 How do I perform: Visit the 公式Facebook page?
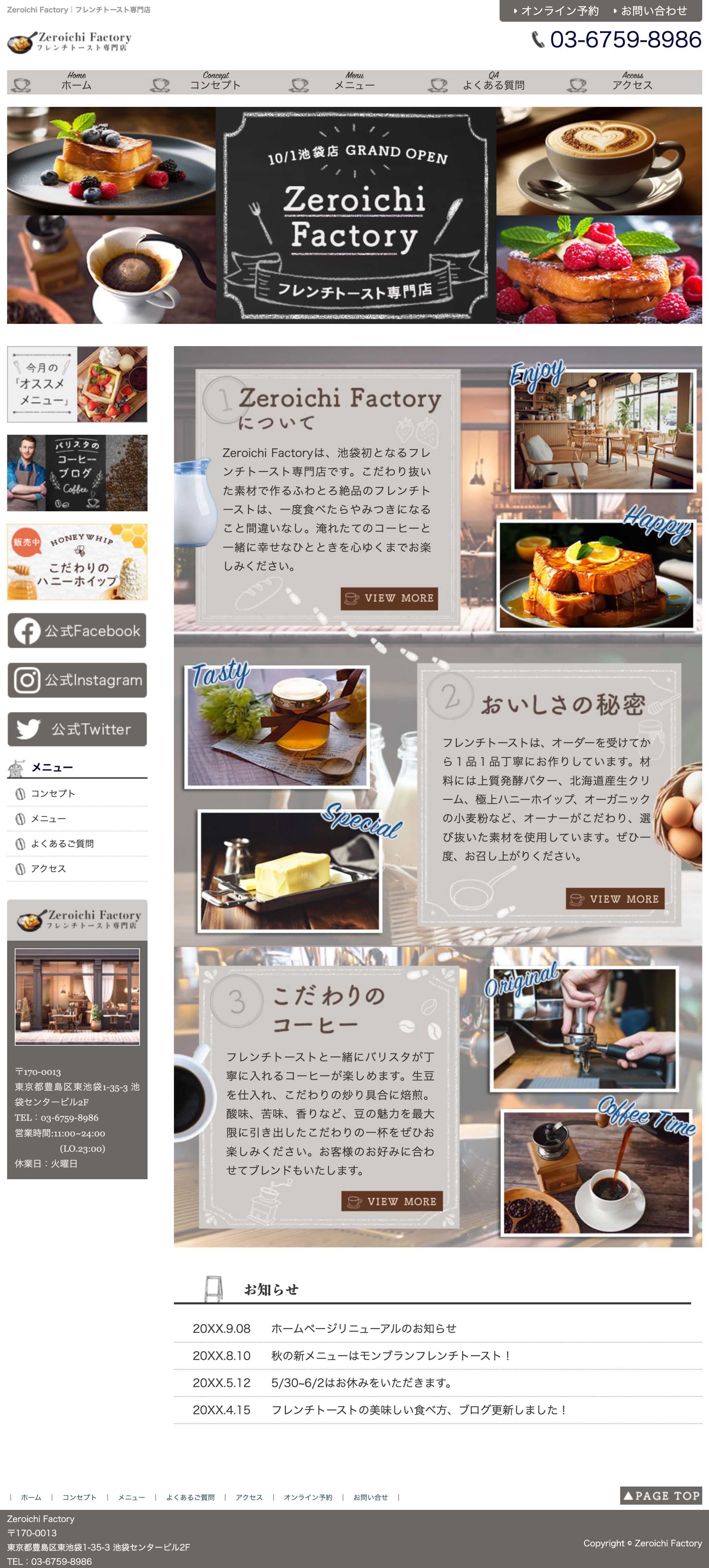(77, 631)
